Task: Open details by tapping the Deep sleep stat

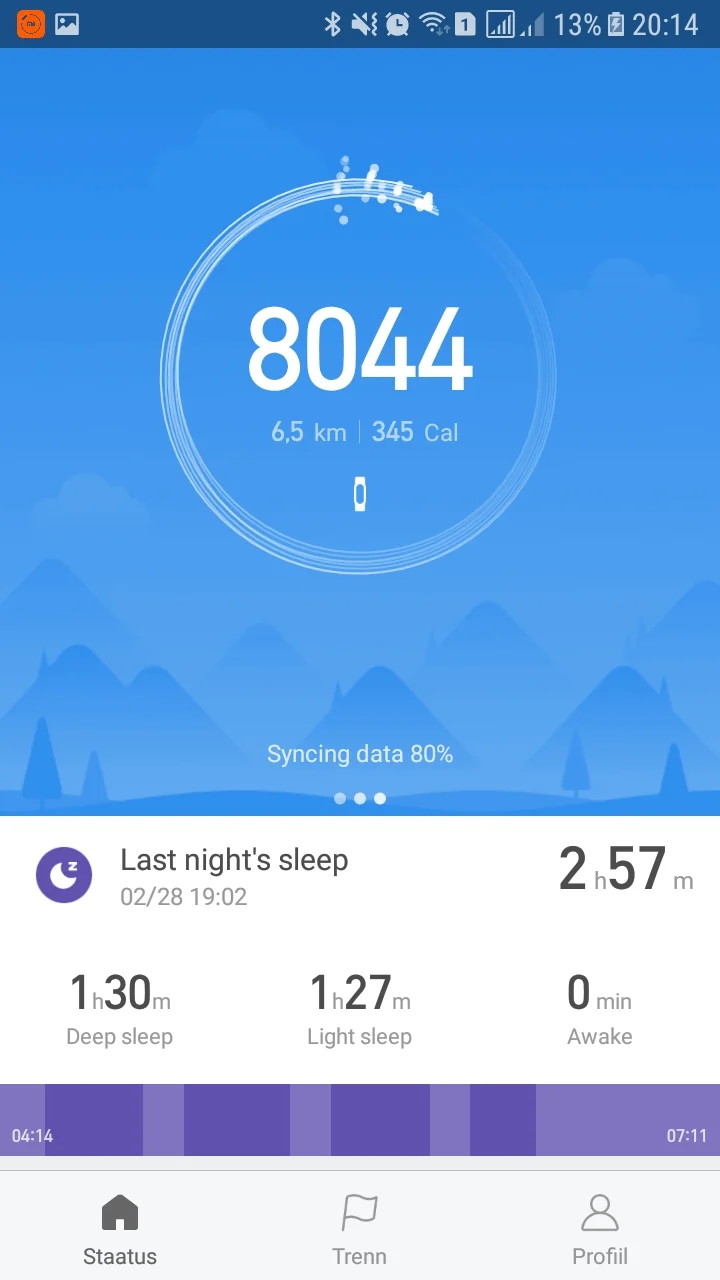Action: [119, 1005]
